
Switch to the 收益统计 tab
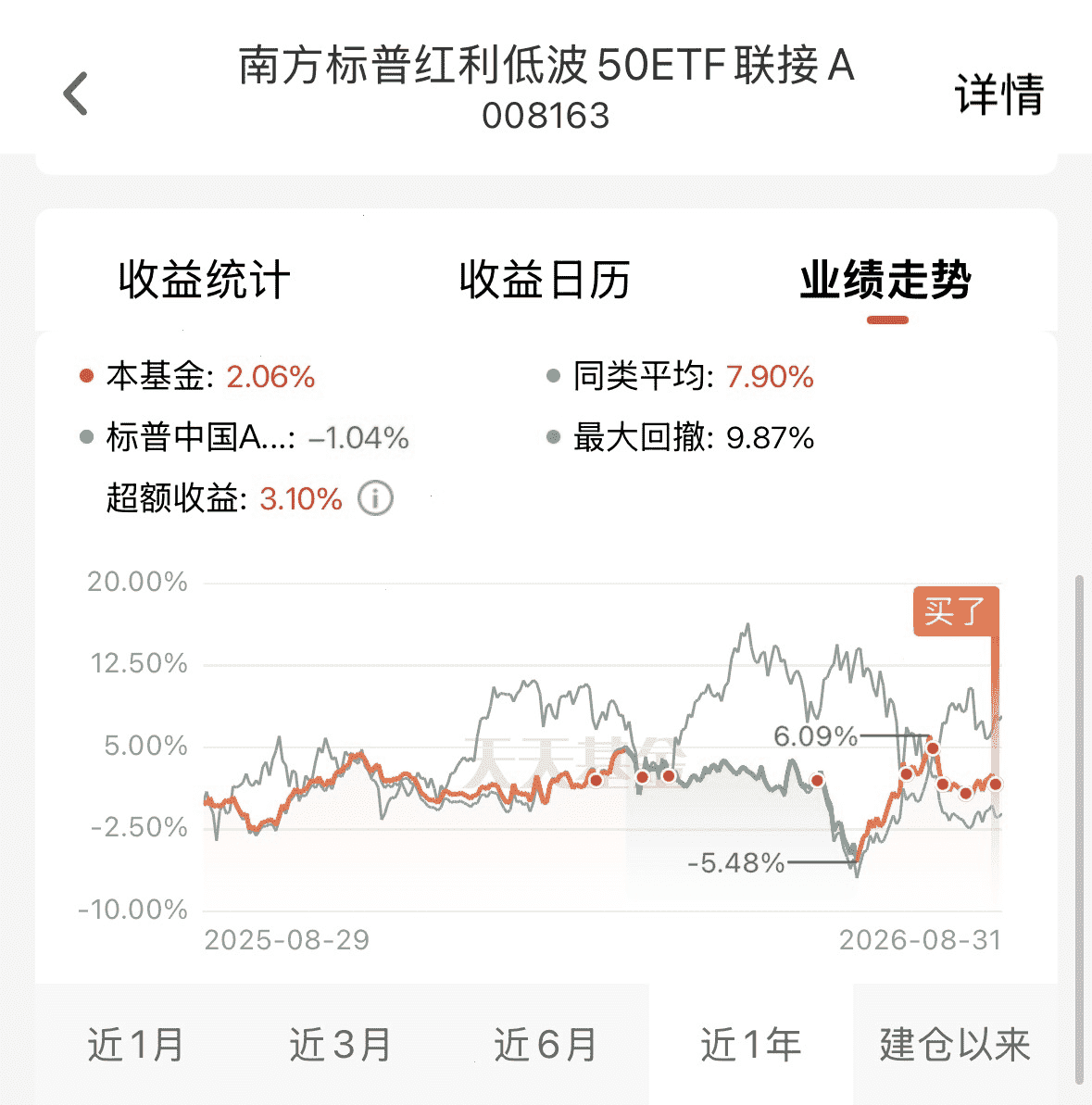click(x=205, y=280)
